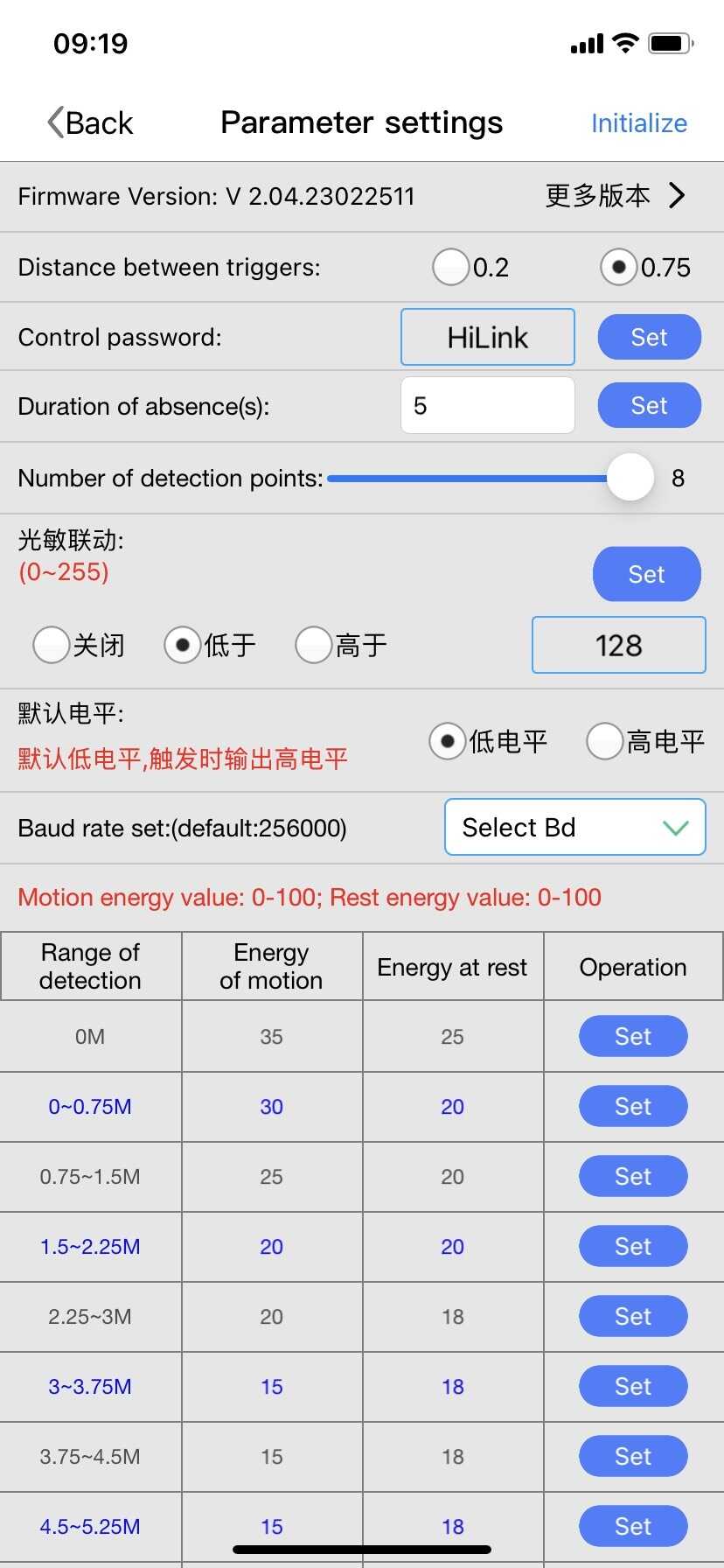The height and width of the screenshot is (1568, 724).
Task: Set the 光敏联动 value
Action: click(x=646, y=574)
